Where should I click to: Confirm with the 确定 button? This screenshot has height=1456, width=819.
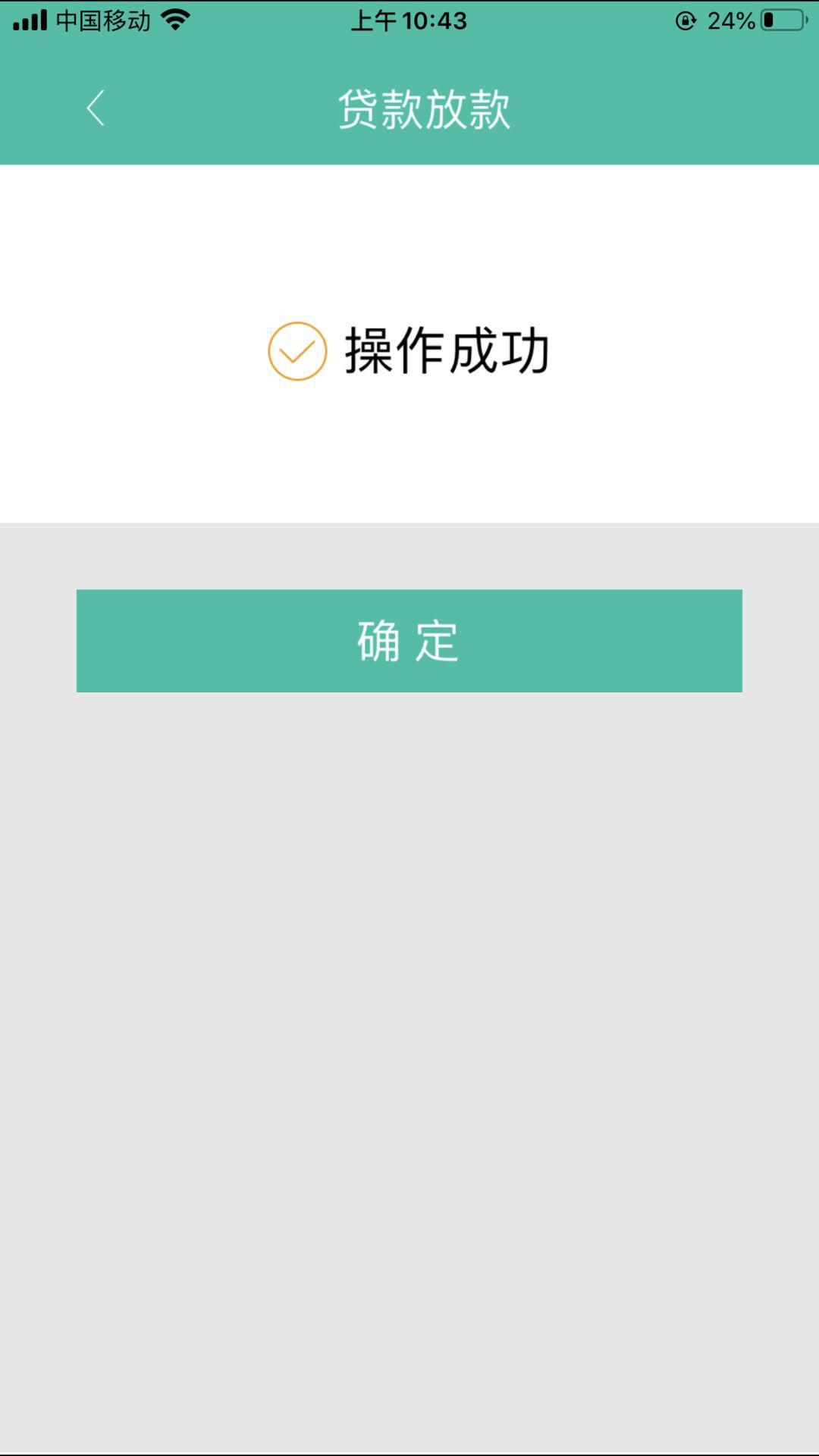coord(409,641)
